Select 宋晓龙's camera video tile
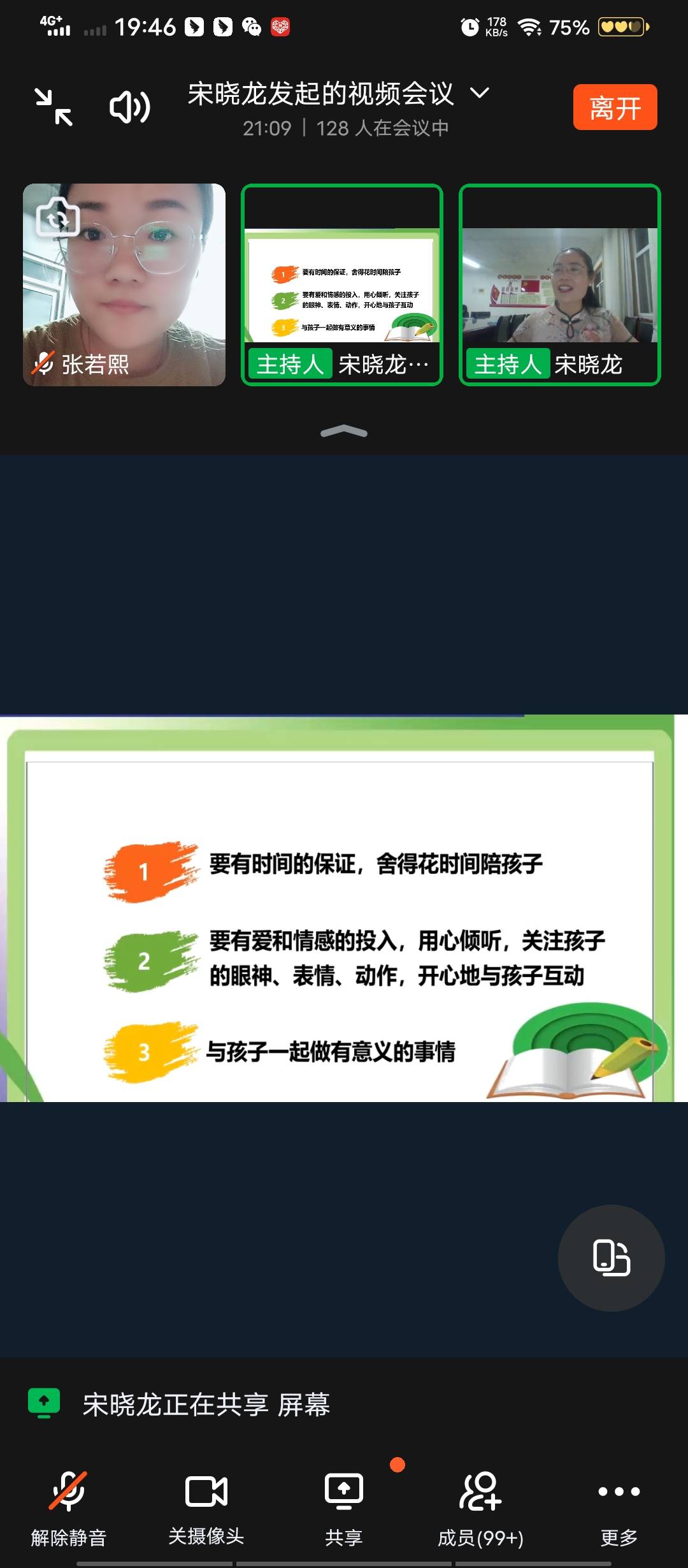688x1568 pixels. [x=561, y=284]
